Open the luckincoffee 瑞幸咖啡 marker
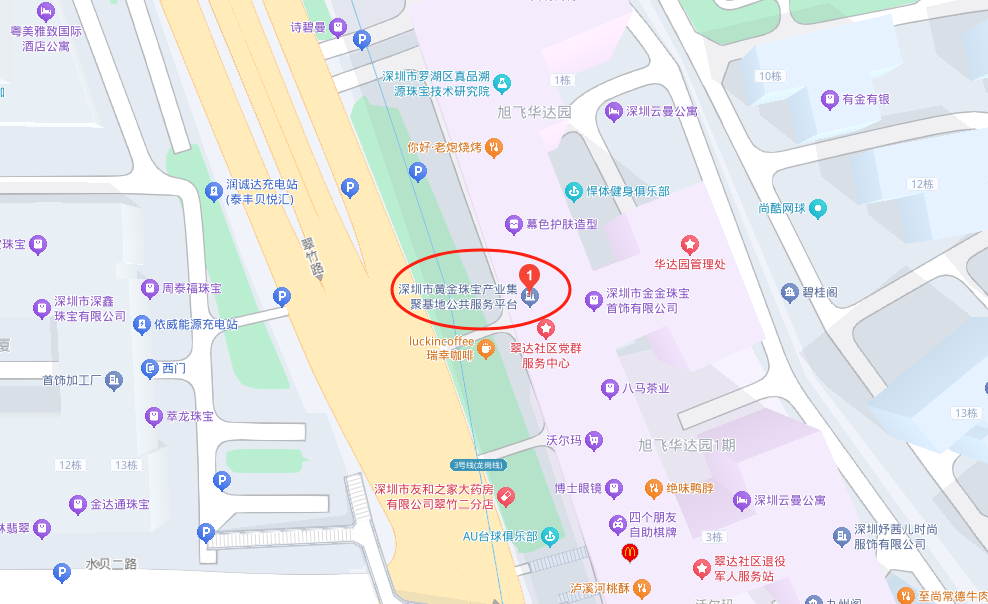Viewport: 988px width, 604px height. pyautogui.click(x=485, y=348)
